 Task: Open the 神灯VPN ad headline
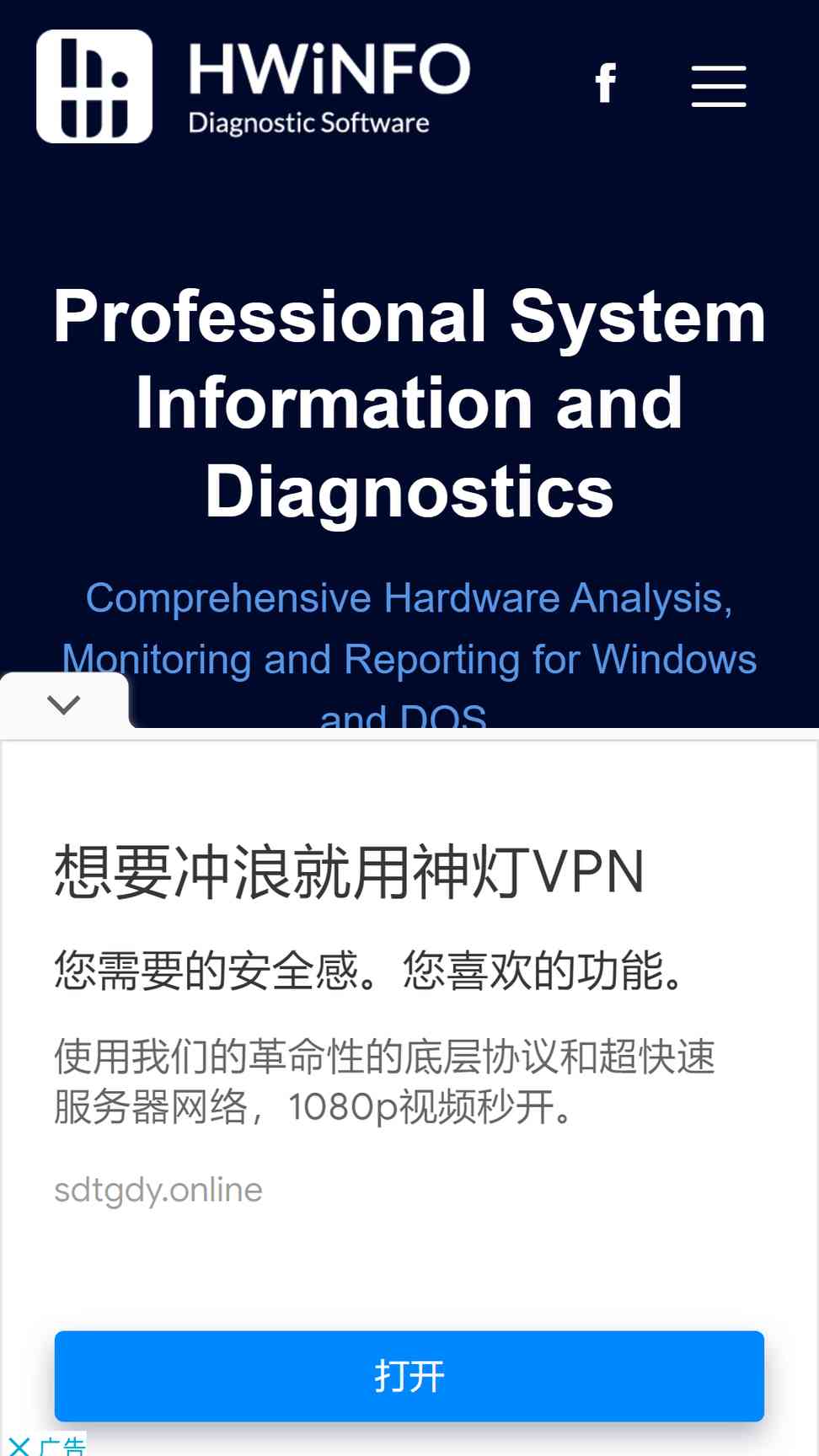click(350, 872)
